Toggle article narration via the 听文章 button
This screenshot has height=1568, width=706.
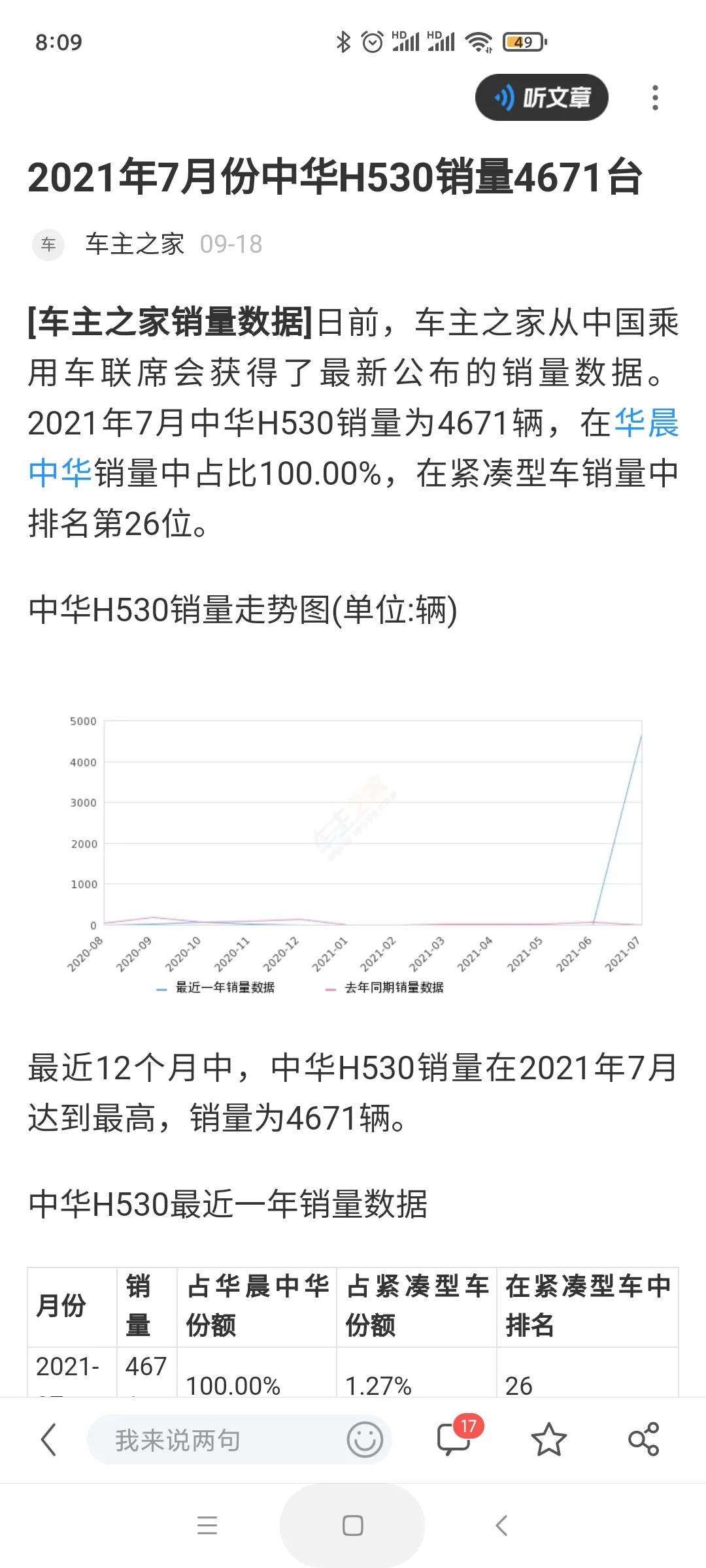(x=543, y=97)
